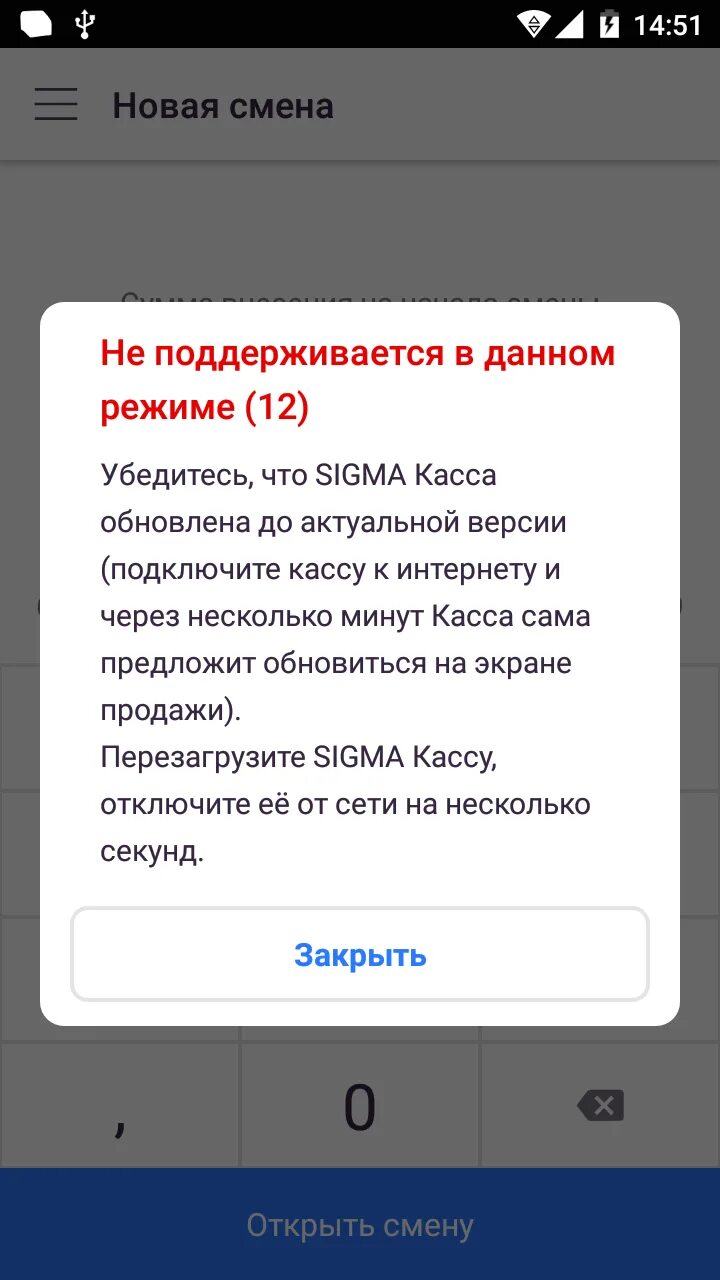Tap Закрыть to dismiss the error dialog
The height and width of the screenshot is (1280, 720).
(360, 954)
